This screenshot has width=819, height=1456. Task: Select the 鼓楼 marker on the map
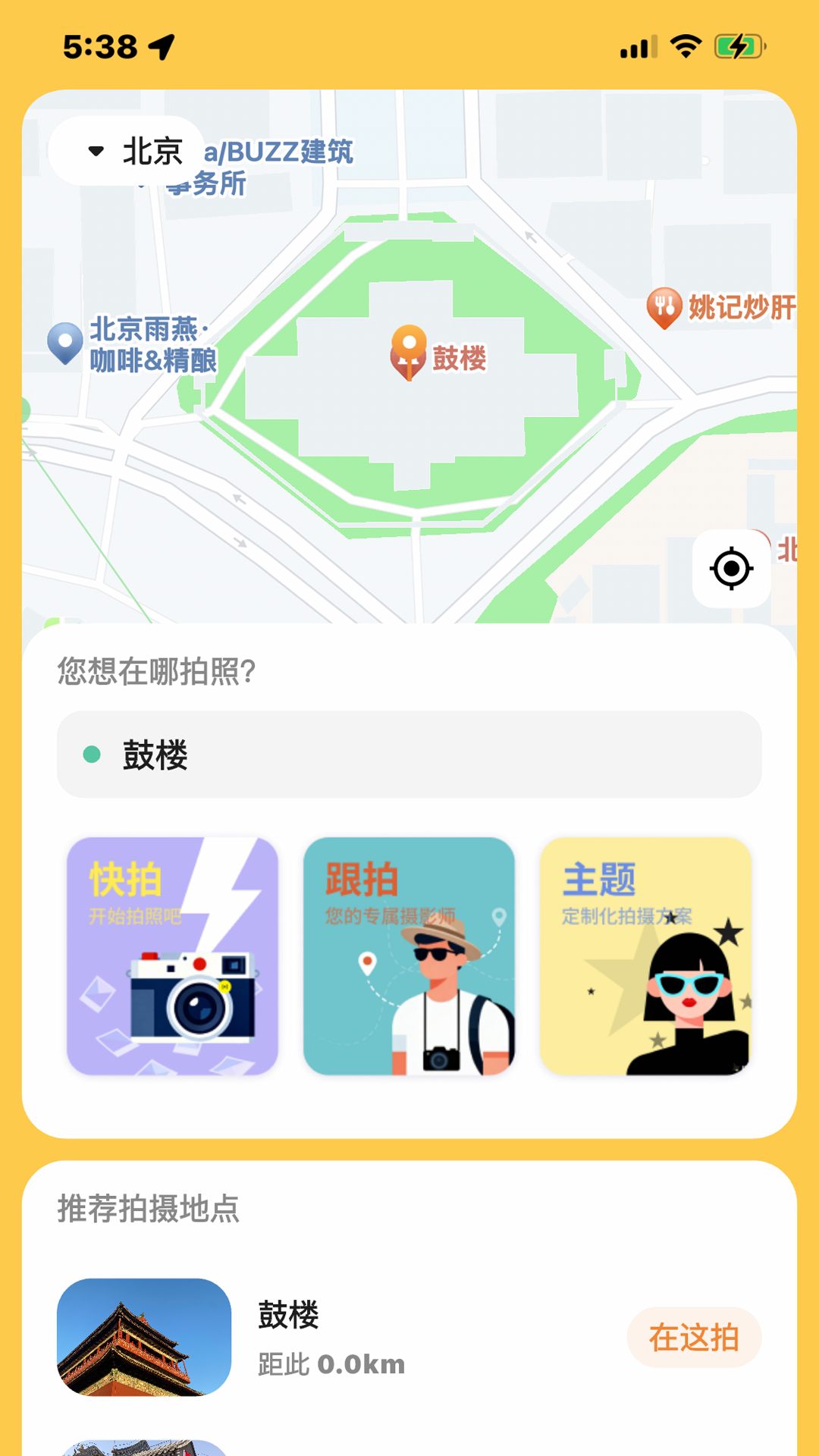[x=409, y=350]
